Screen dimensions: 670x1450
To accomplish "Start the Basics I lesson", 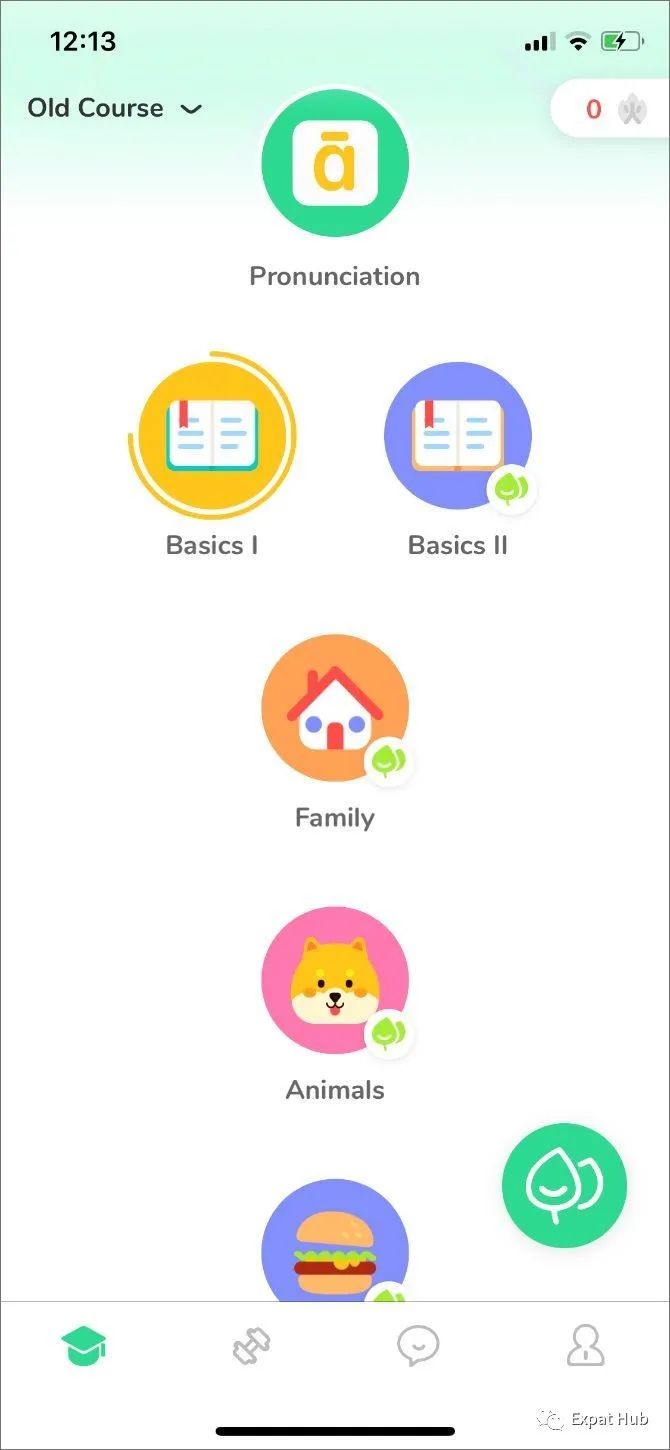I will click(212, 436).
